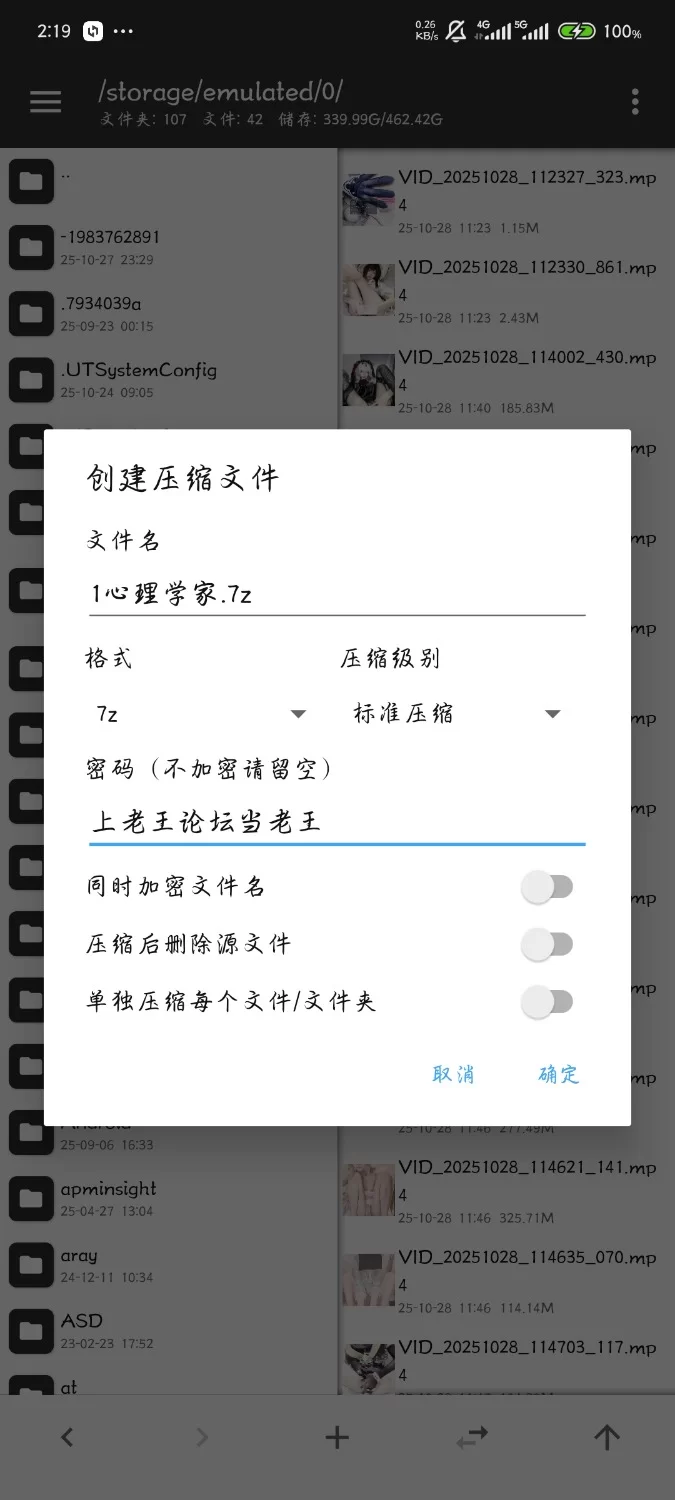675x1500 pixels.
Task: Confirm archive creation with 确定
Action: [x=558, y=1075]
